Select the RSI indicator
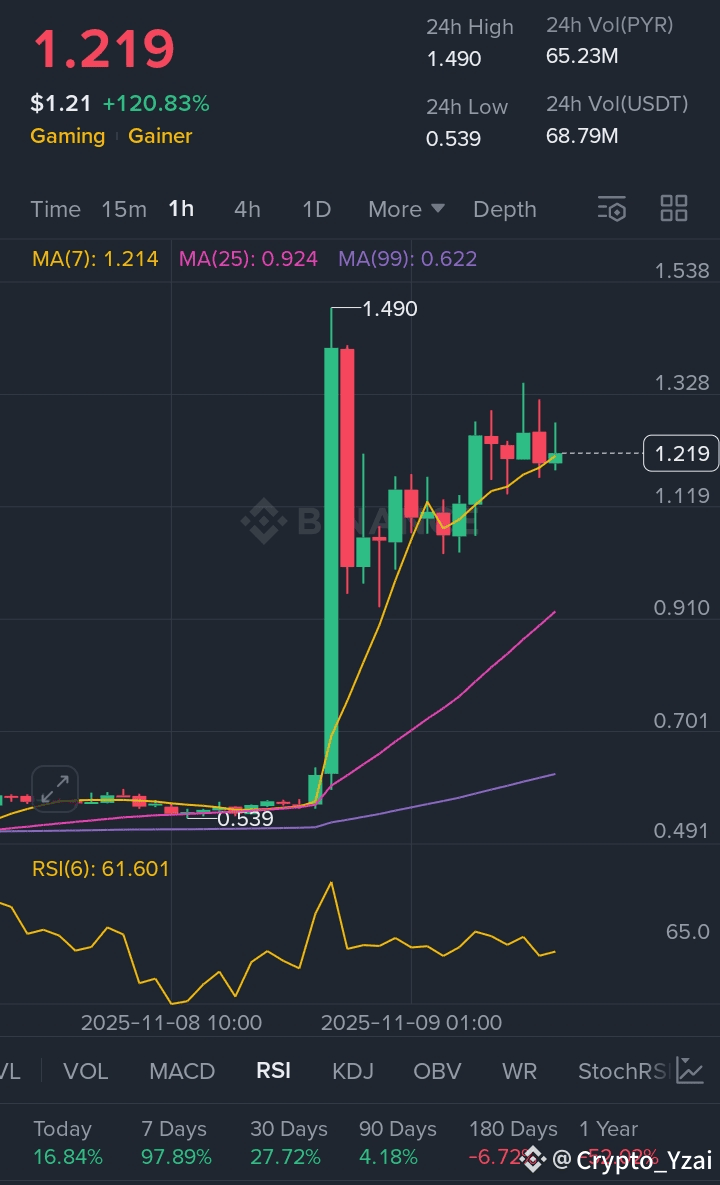 click(x=273, y=1071)
